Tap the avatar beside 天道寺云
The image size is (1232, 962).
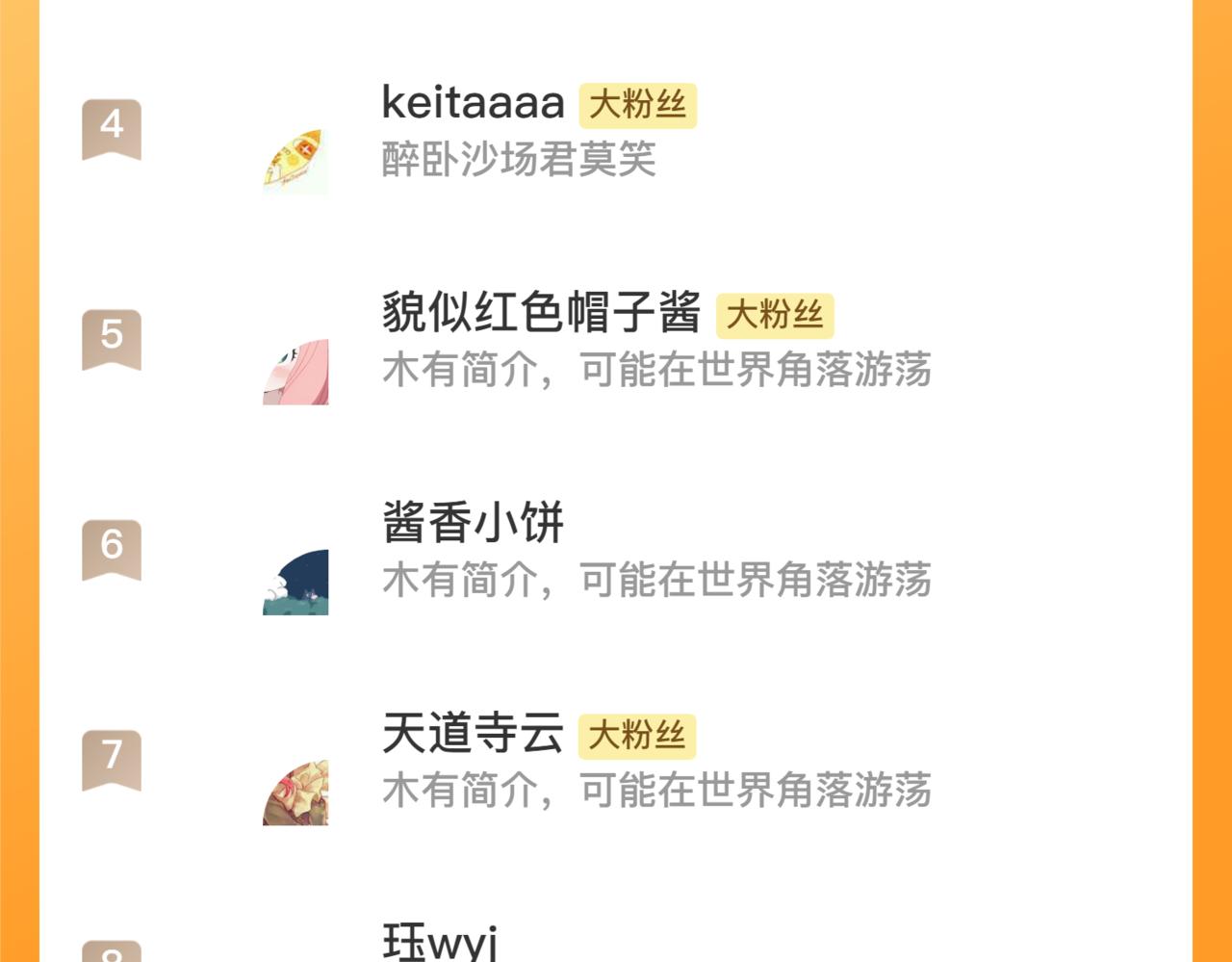coord(295,793)
